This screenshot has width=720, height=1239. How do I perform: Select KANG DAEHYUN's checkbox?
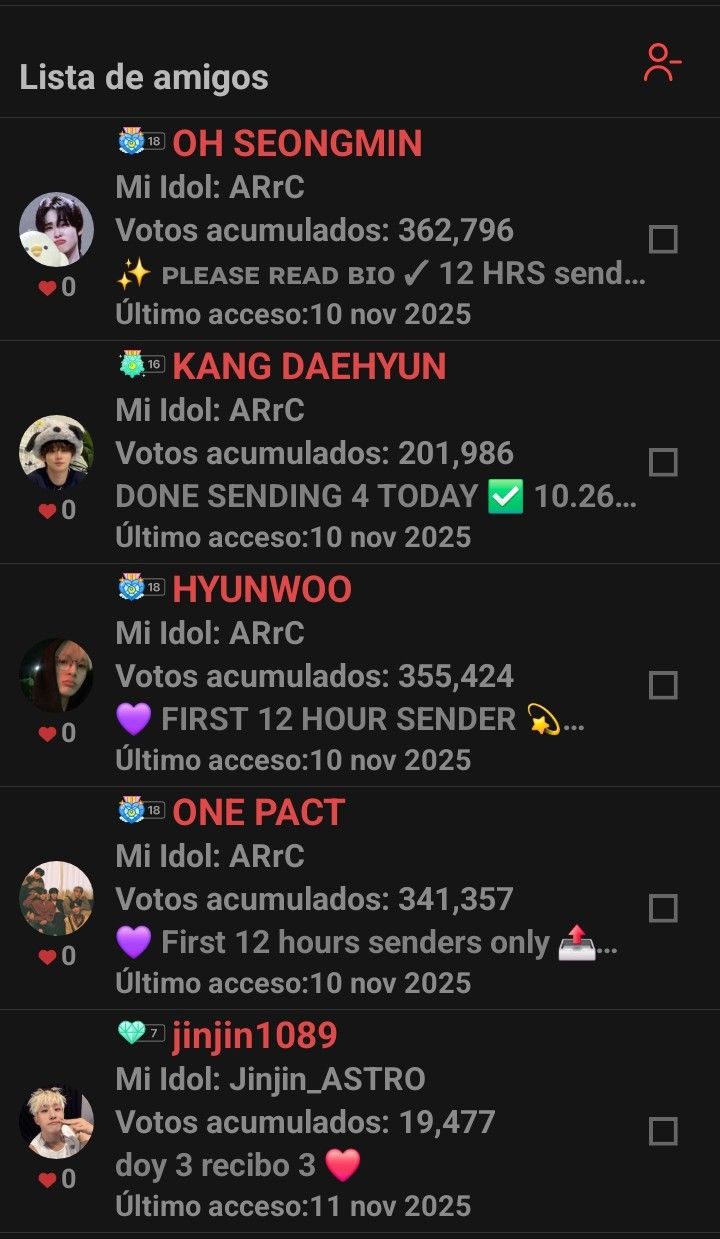point(663,462)
